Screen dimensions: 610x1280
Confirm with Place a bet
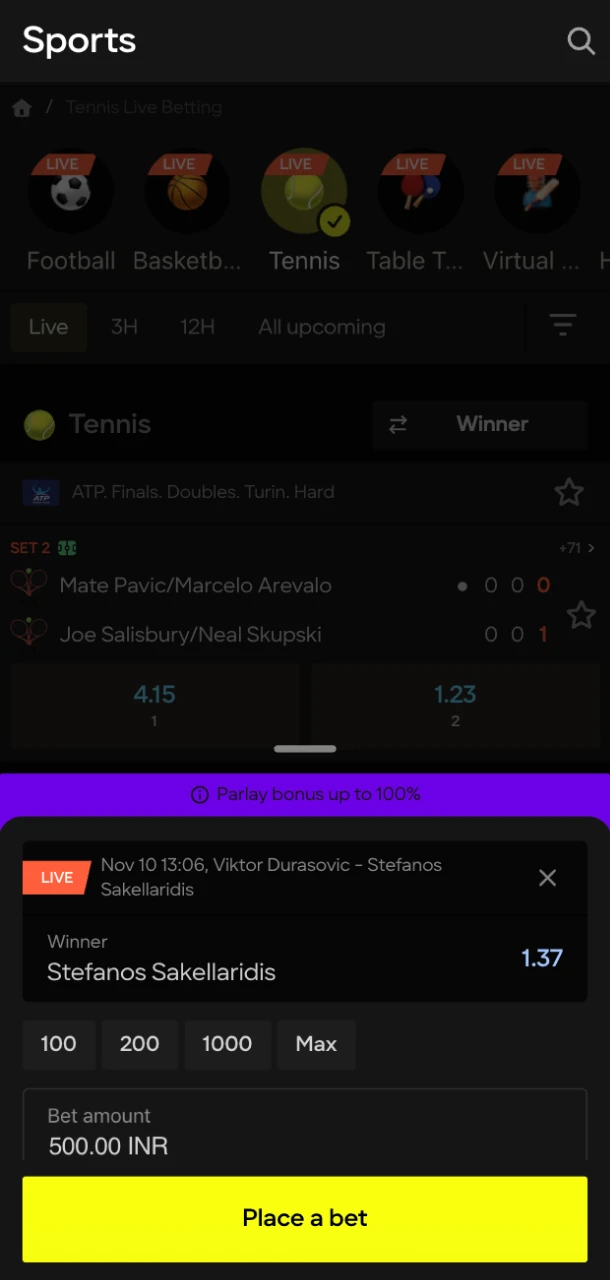point(304,1218)
